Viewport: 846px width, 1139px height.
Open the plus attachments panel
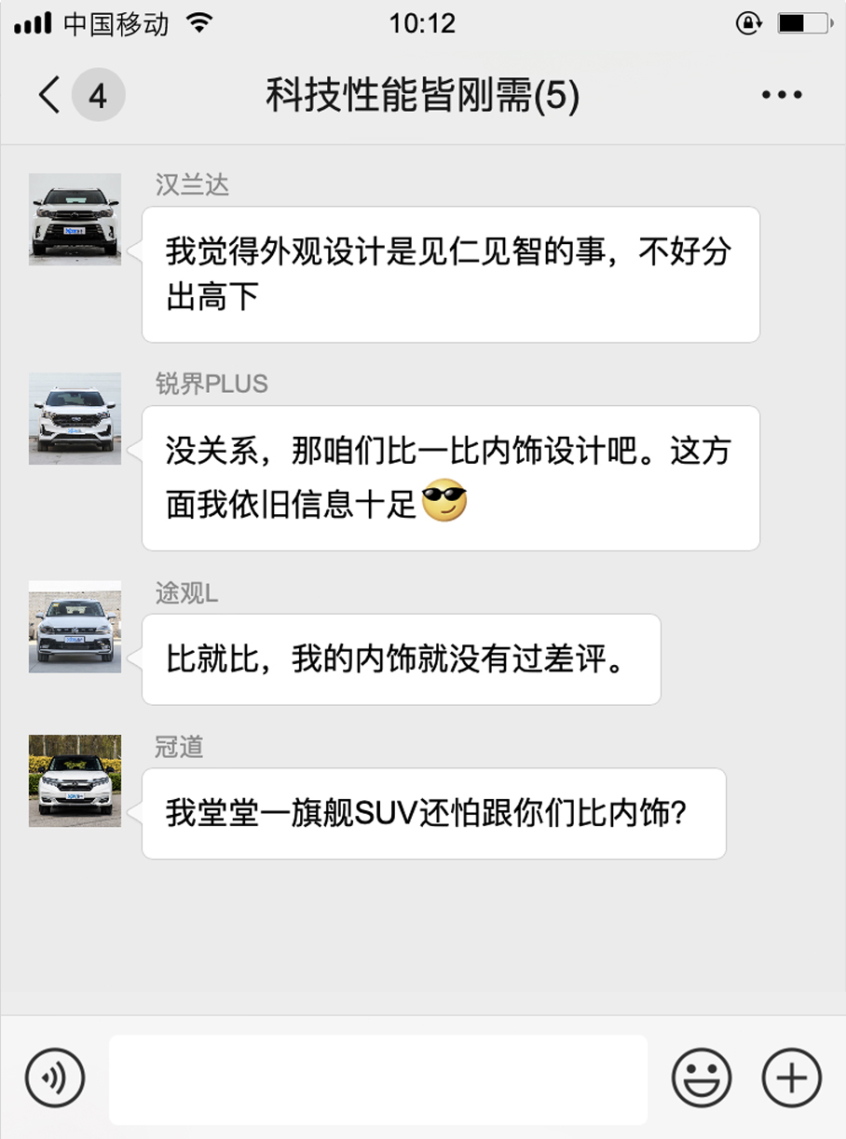point(791,1078)
